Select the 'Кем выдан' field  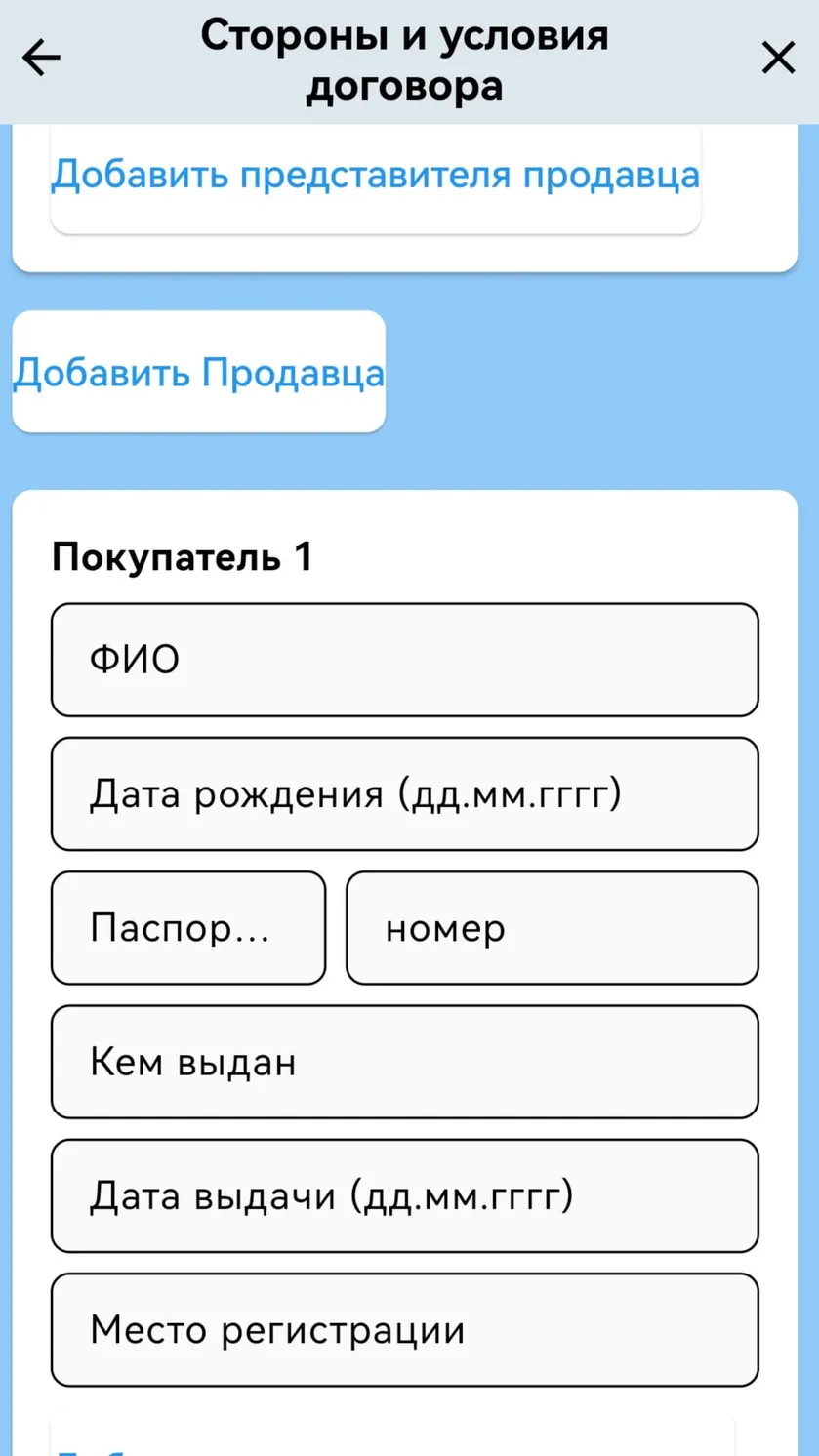click(x=404, y=1062)
